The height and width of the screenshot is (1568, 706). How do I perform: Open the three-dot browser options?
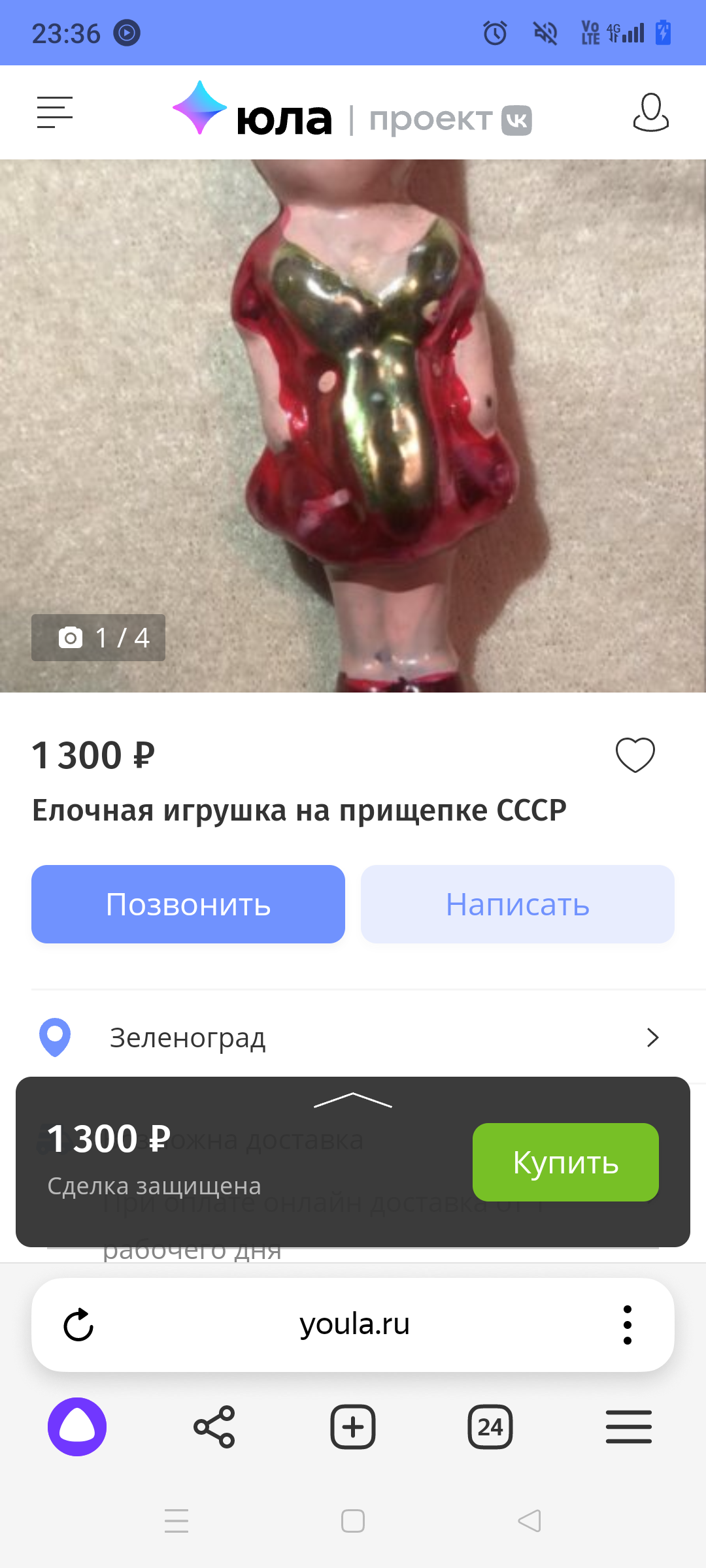(628, 1325)
